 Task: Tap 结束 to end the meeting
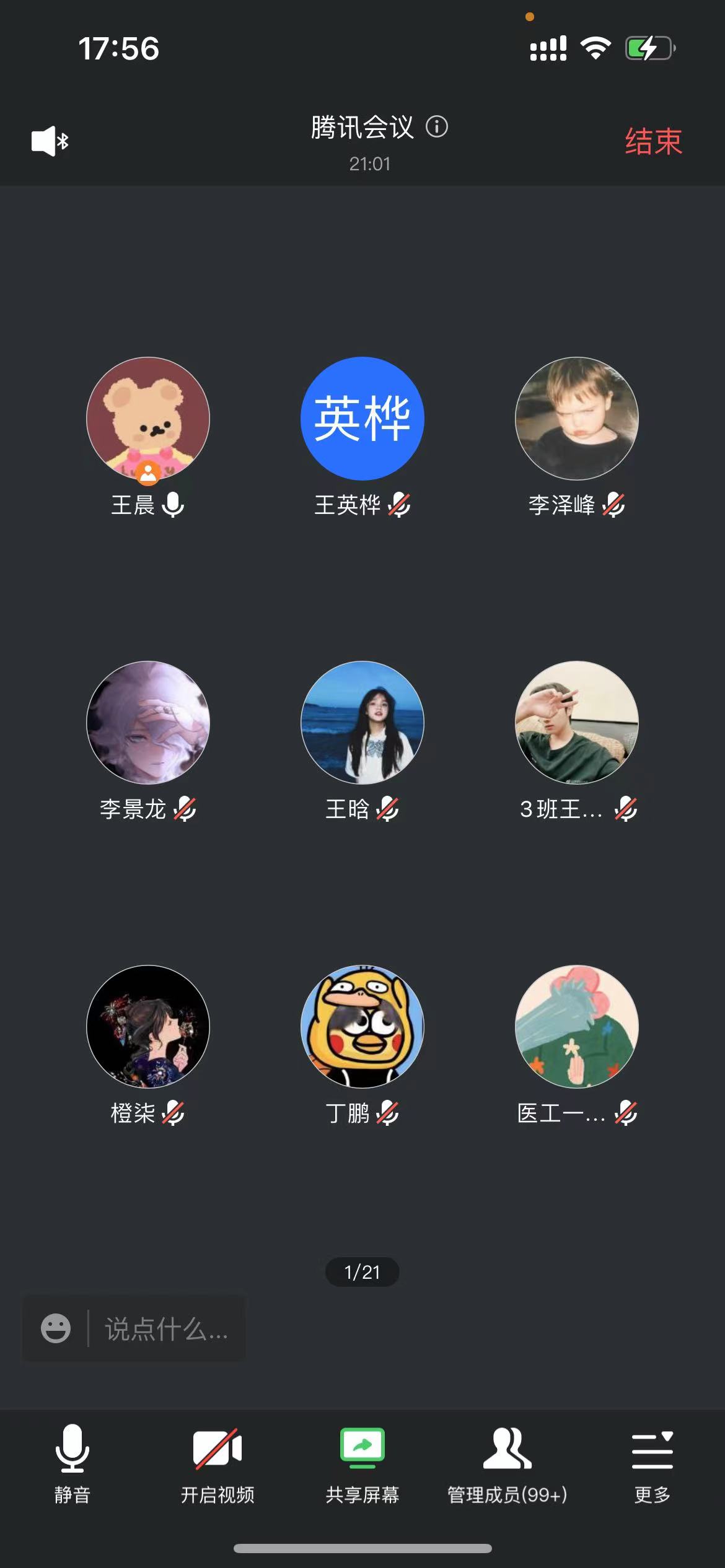pos(653,142)
